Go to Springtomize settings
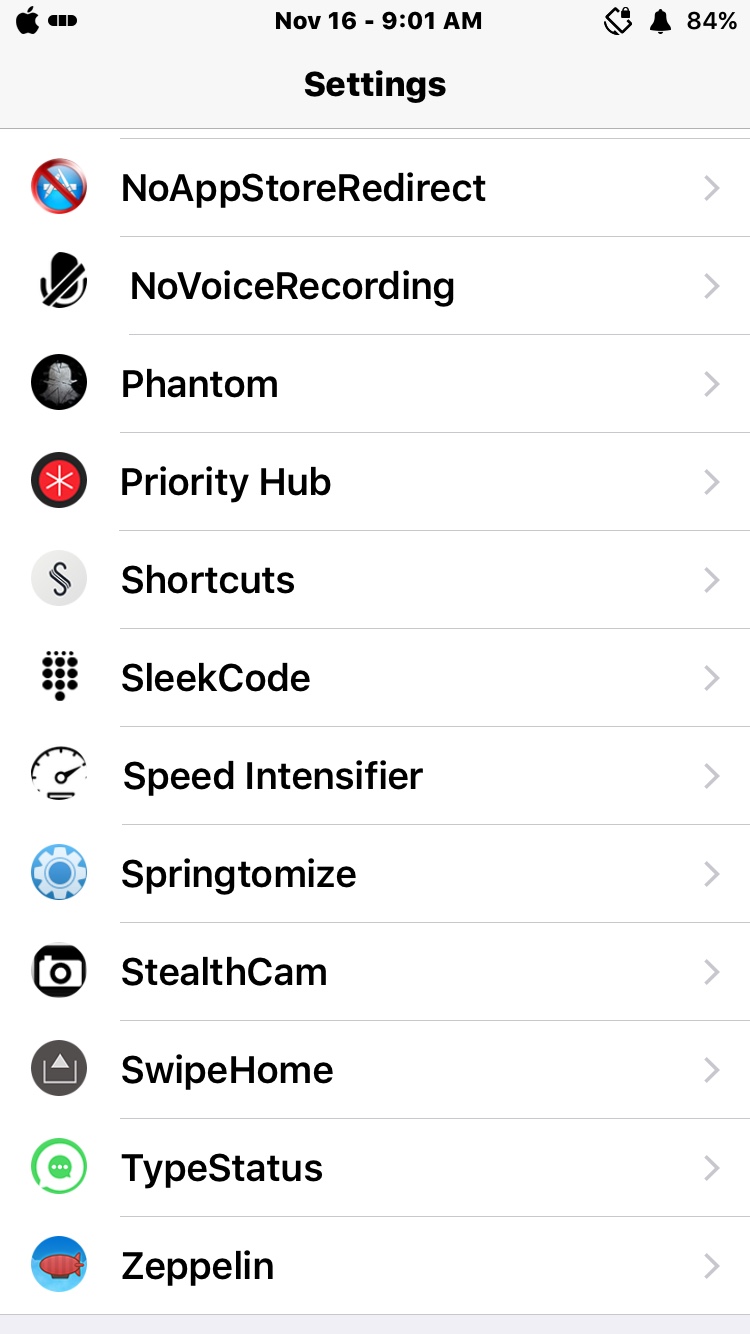The width and height of the screenshot is (750, 1334). (375, 874)
